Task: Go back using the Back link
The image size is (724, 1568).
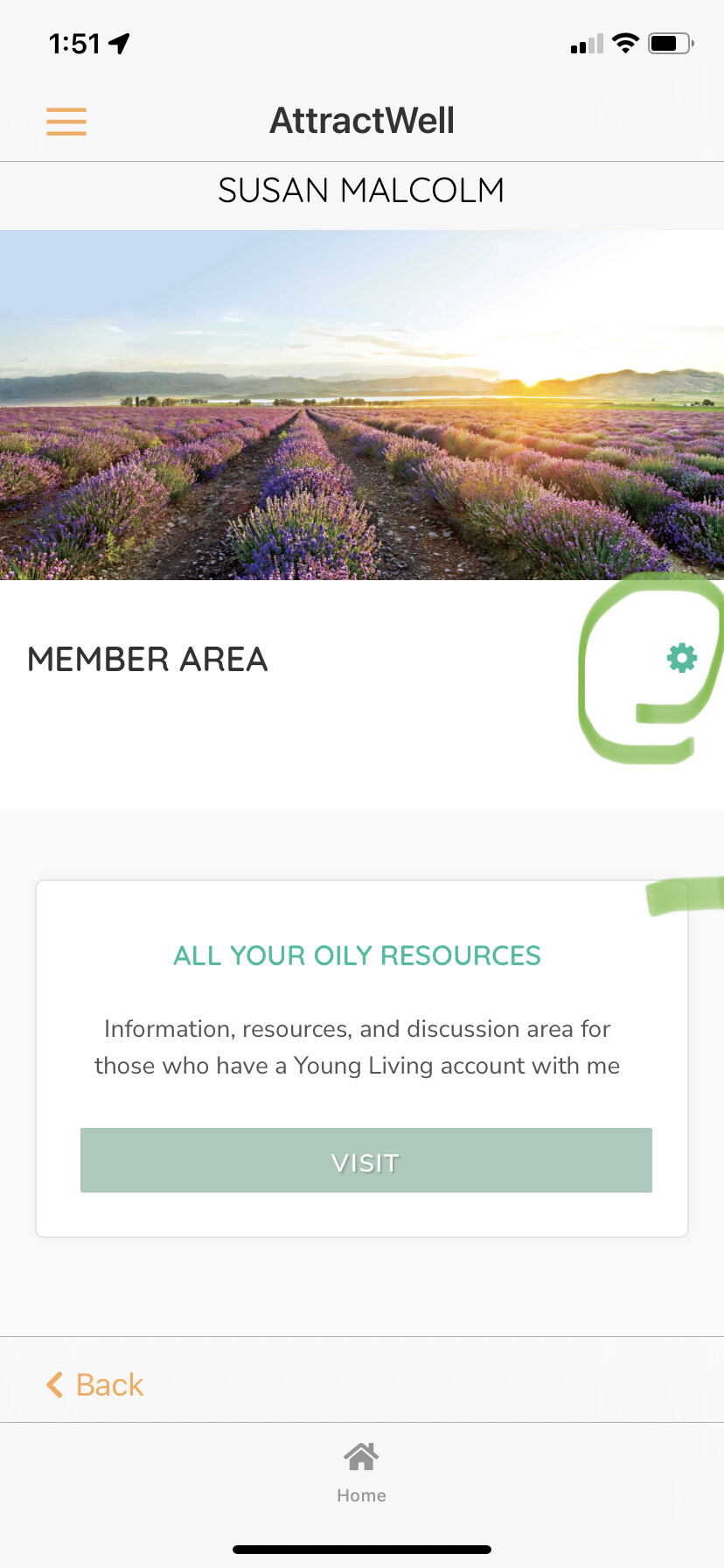Action: click(x=95, y=1385)
